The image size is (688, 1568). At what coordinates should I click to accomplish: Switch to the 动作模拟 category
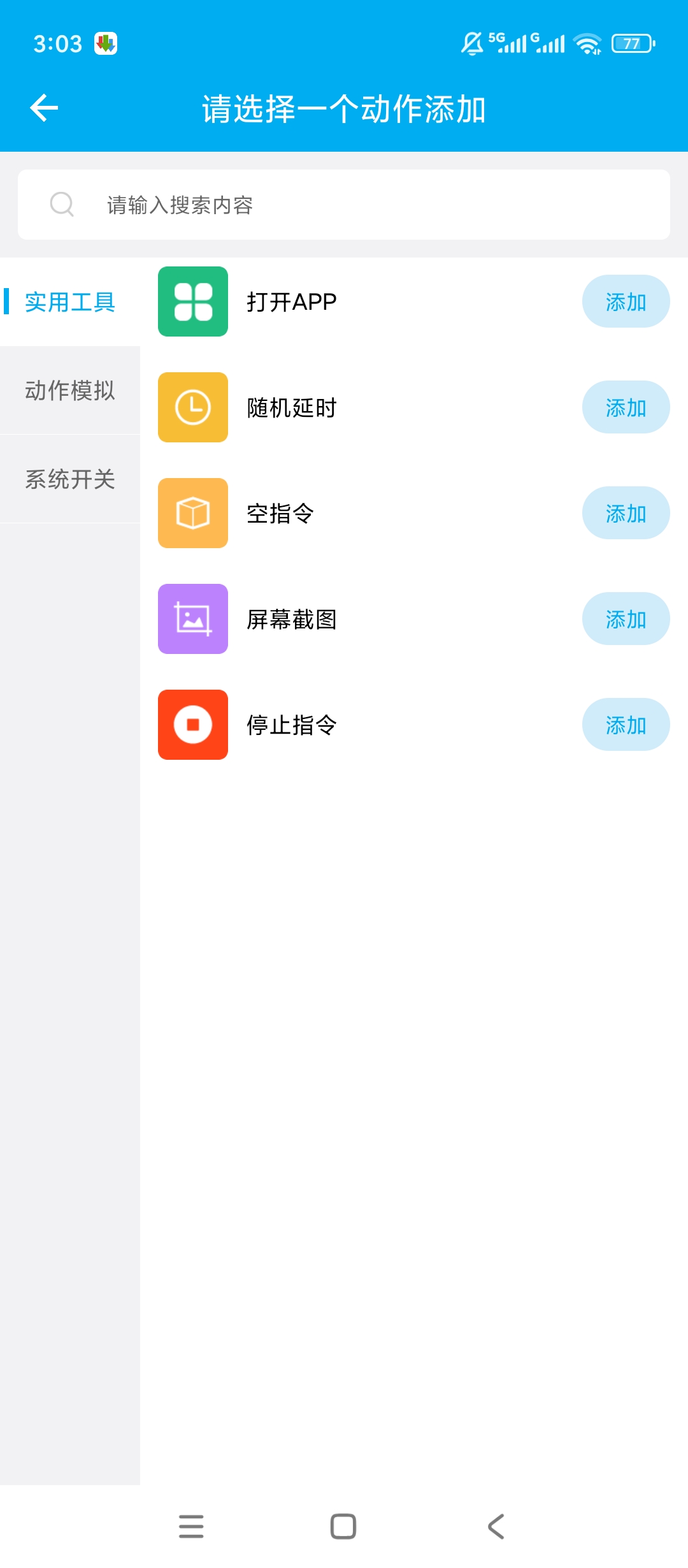point(70,390)
